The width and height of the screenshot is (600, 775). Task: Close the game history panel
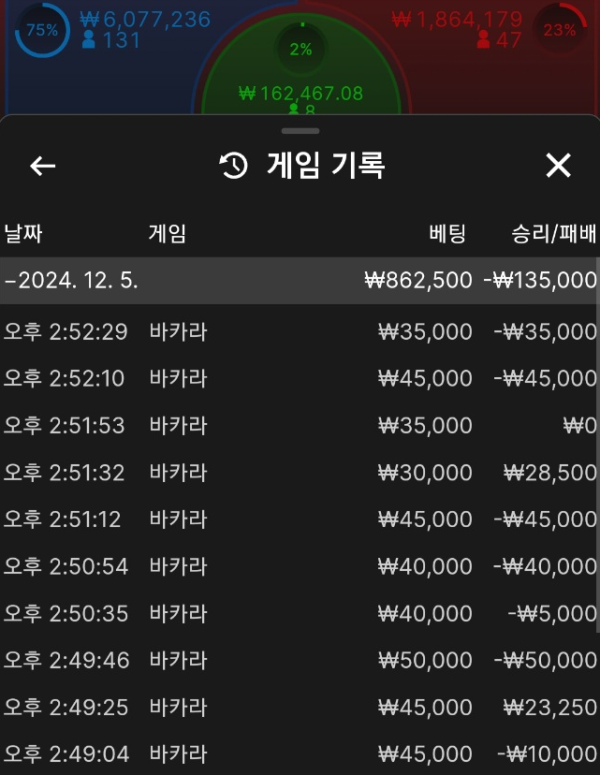558,166
